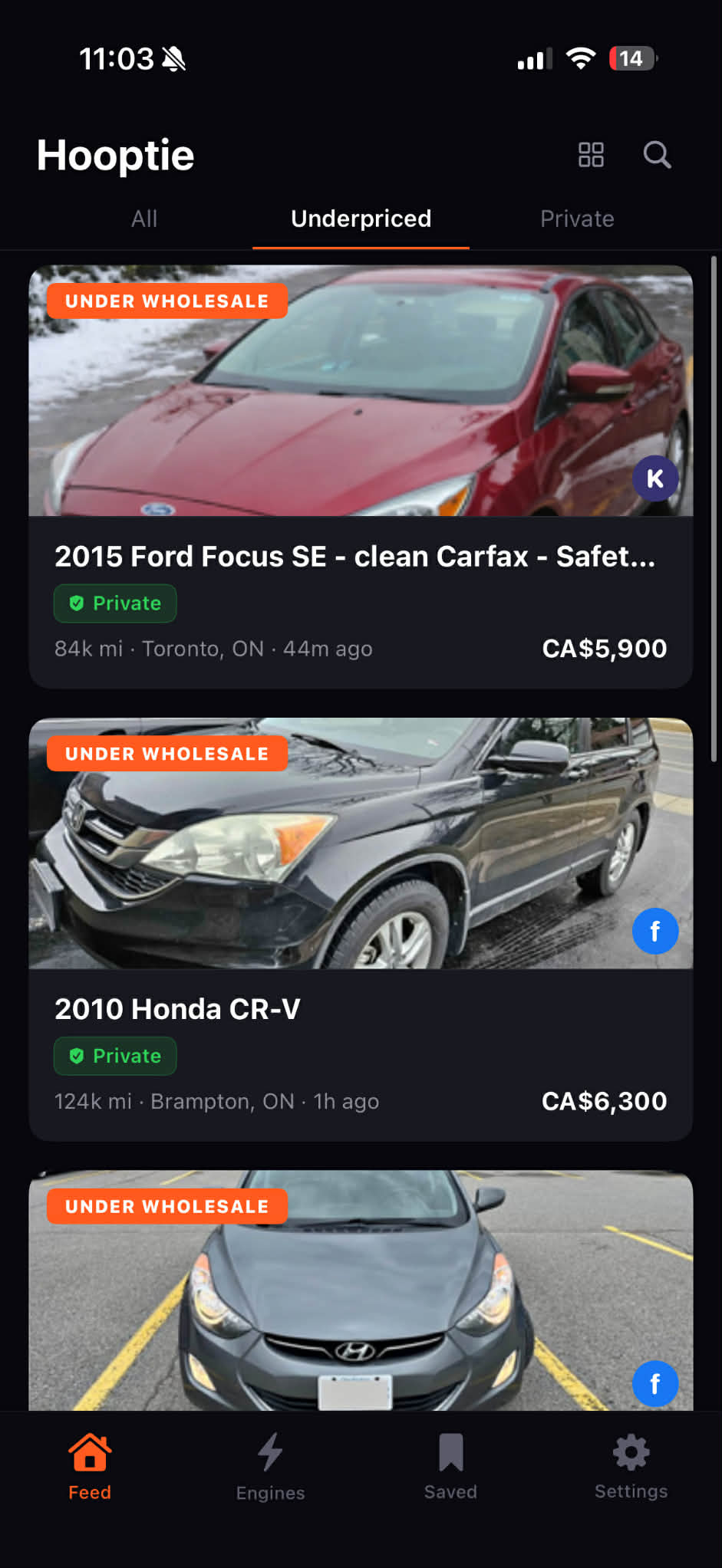Switch to the Private listings tab
The height and width of the screenshot is (1568, 722).
pyautogui.click(x=577, y=219)
